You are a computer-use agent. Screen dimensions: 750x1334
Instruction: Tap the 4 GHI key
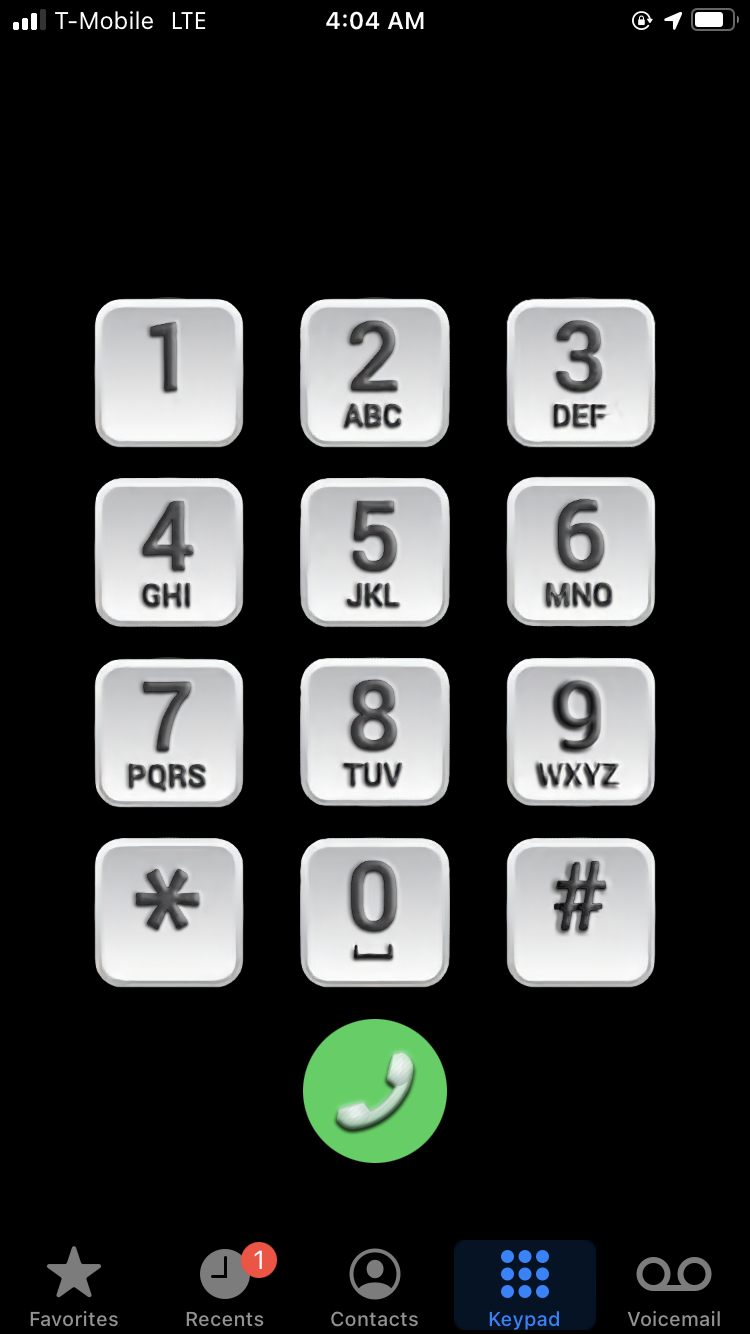pyautogui.click(x=169, y=552)
